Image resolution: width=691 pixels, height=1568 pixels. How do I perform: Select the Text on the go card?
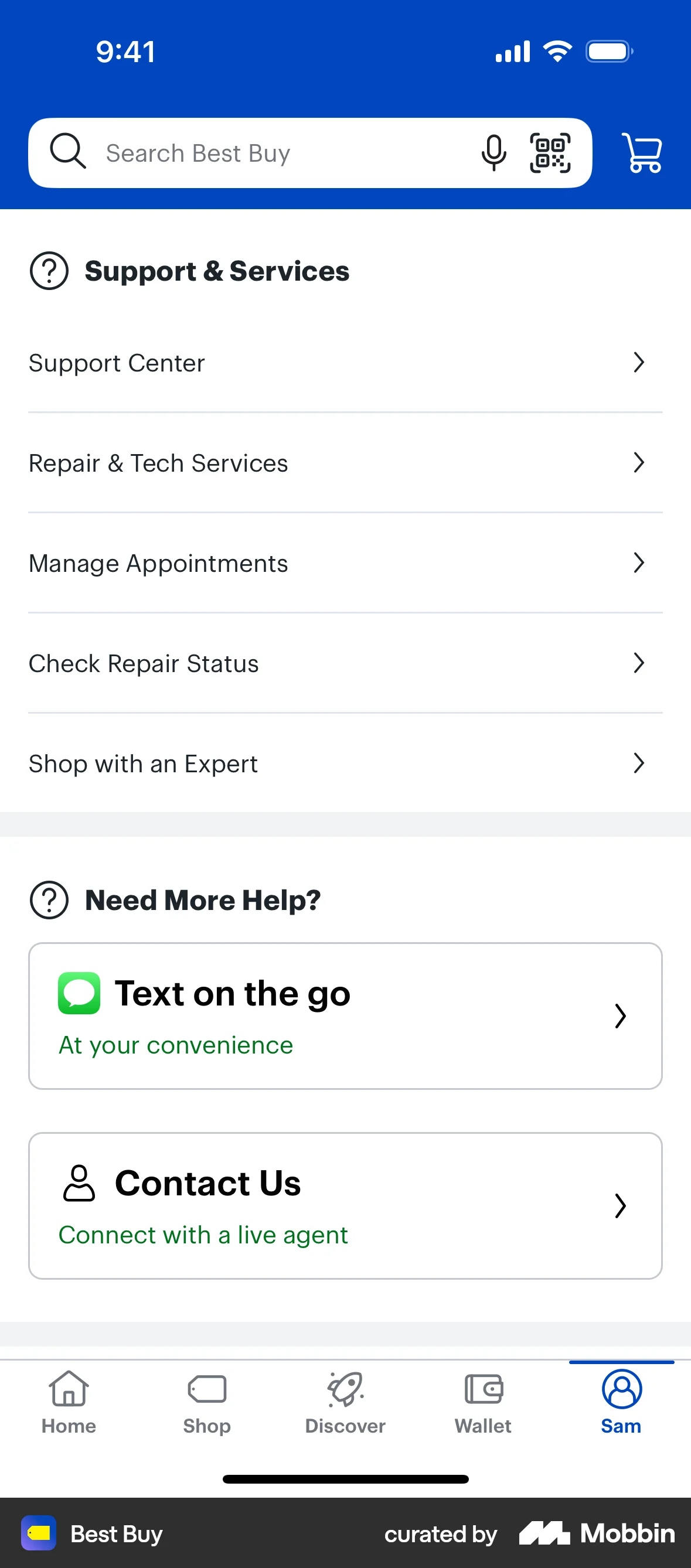click(x=345, y=1015)
